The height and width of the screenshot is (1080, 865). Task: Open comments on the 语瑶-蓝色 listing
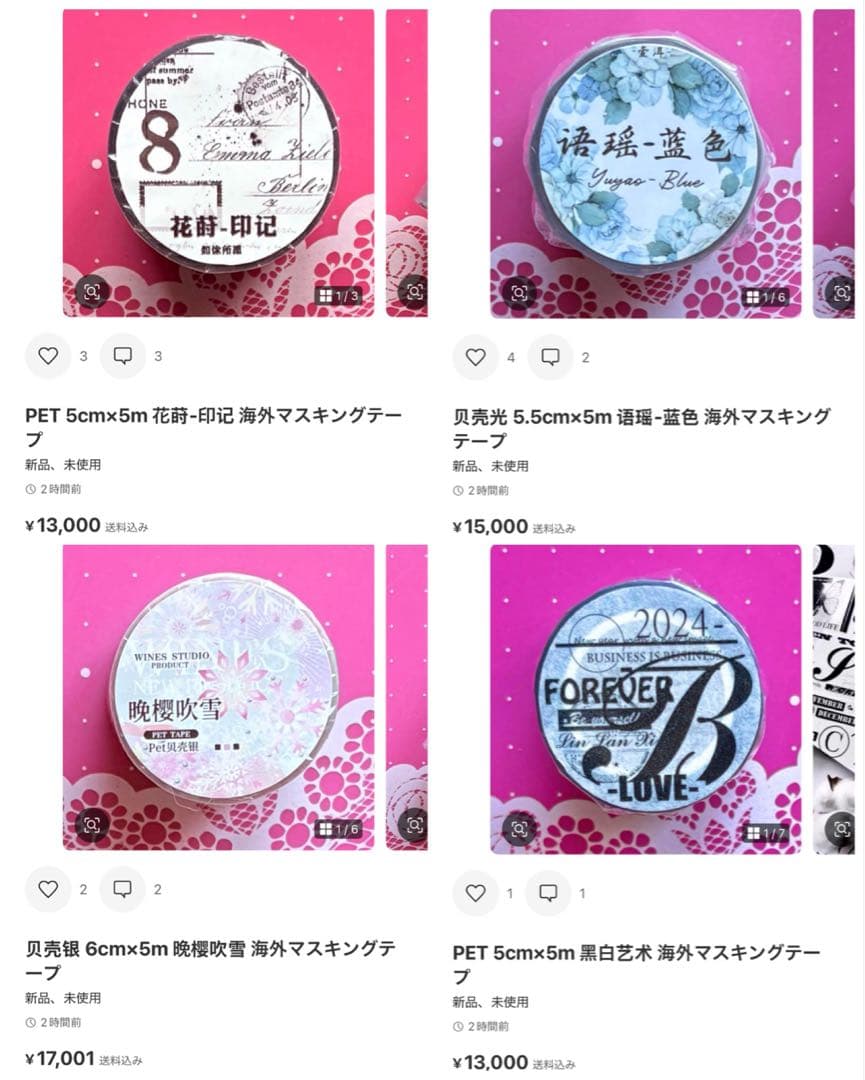tap(550, 357)
